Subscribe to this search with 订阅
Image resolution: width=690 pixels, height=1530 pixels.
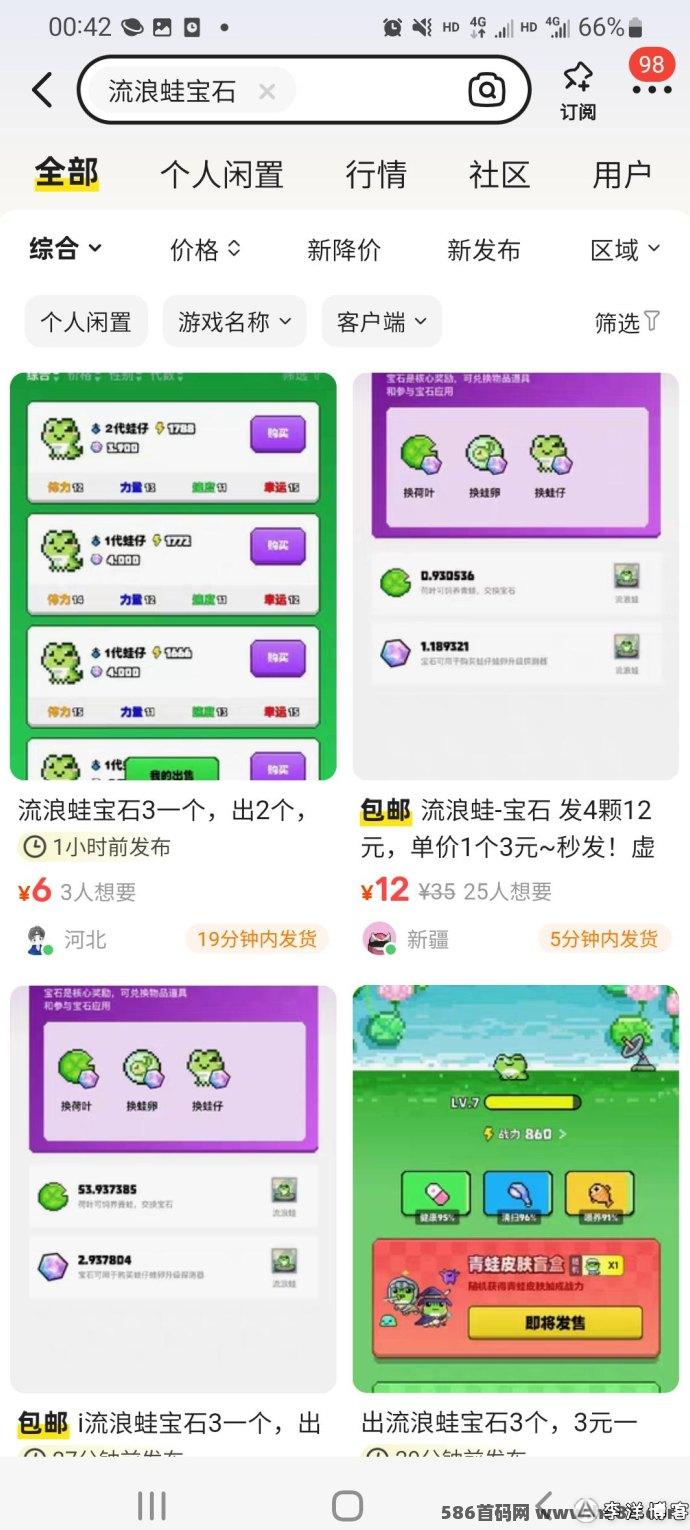pos(577,91)
